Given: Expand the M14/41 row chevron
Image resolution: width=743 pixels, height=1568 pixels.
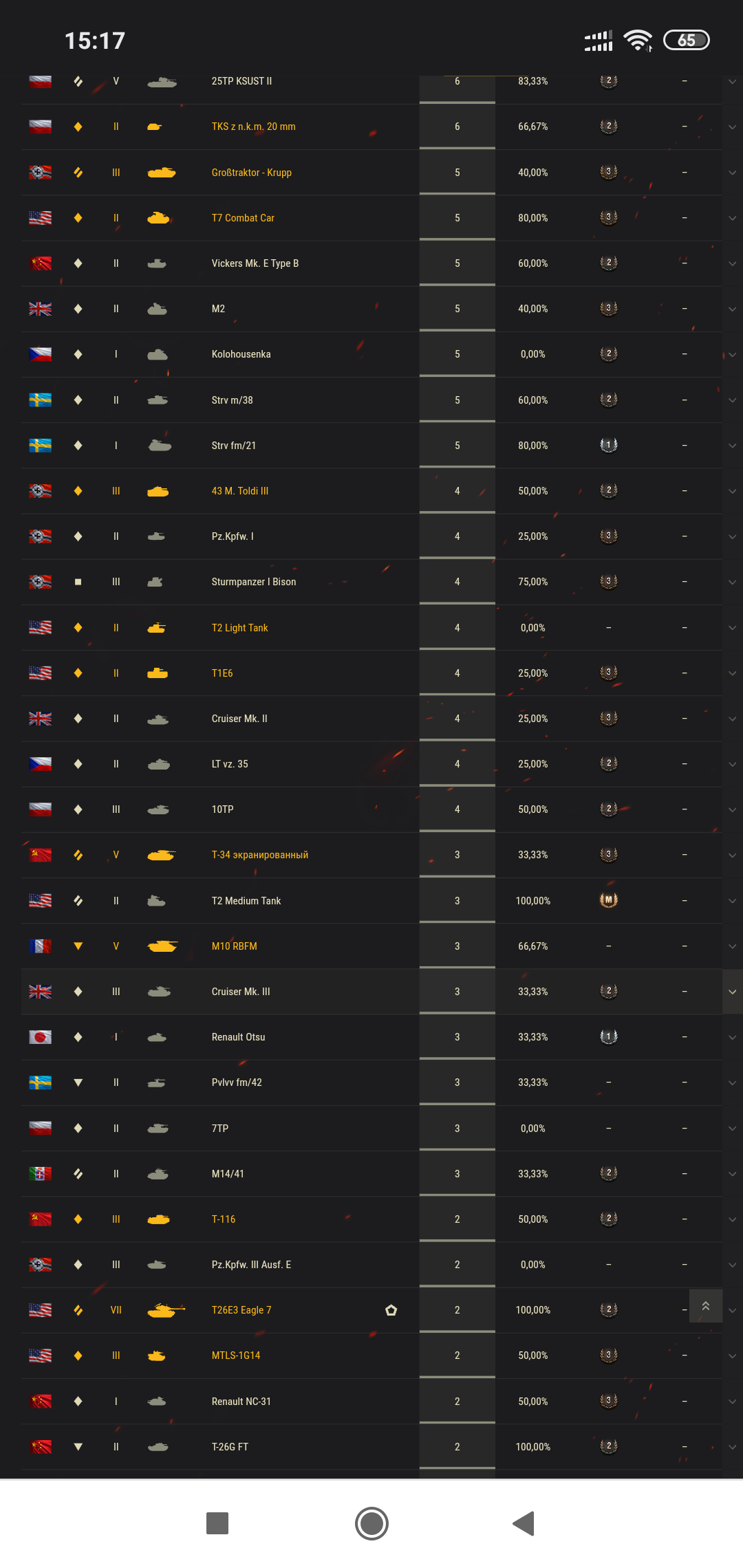Looking at the screenshot, I should click(732, 1174).
